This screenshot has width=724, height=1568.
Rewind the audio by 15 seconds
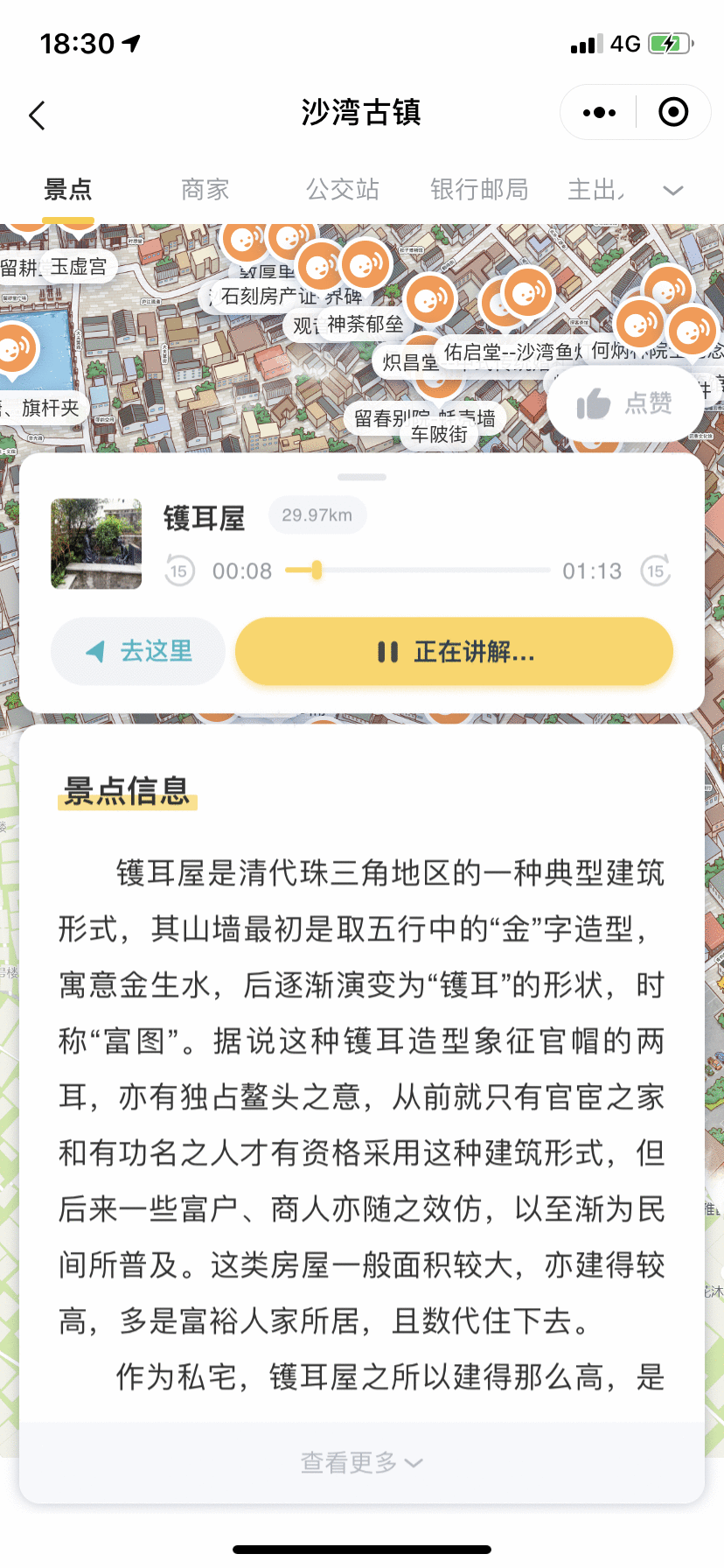(179, 571)
